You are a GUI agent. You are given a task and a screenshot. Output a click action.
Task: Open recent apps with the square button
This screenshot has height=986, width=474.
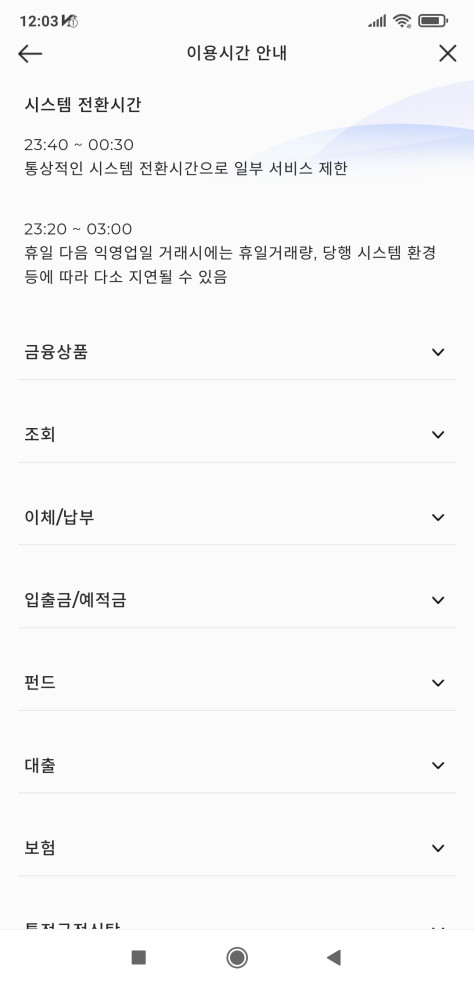tap(138, 958)
